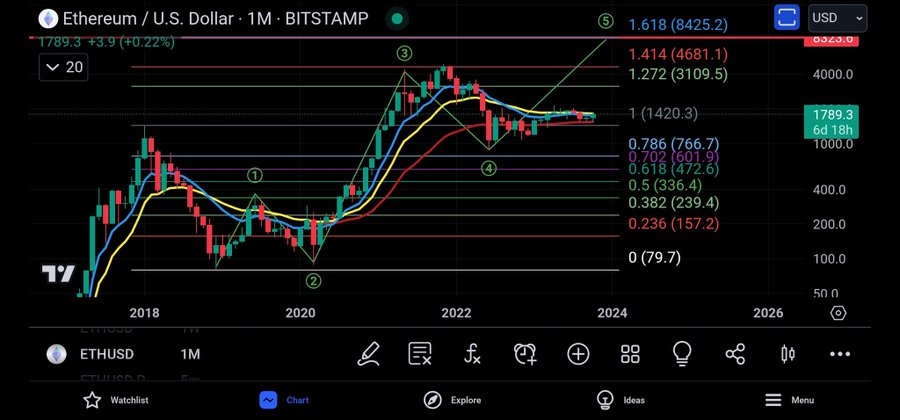Viewport: 900px width, 420px height.
Task: Expand the indicator legend showing 20
Action: 63,68
